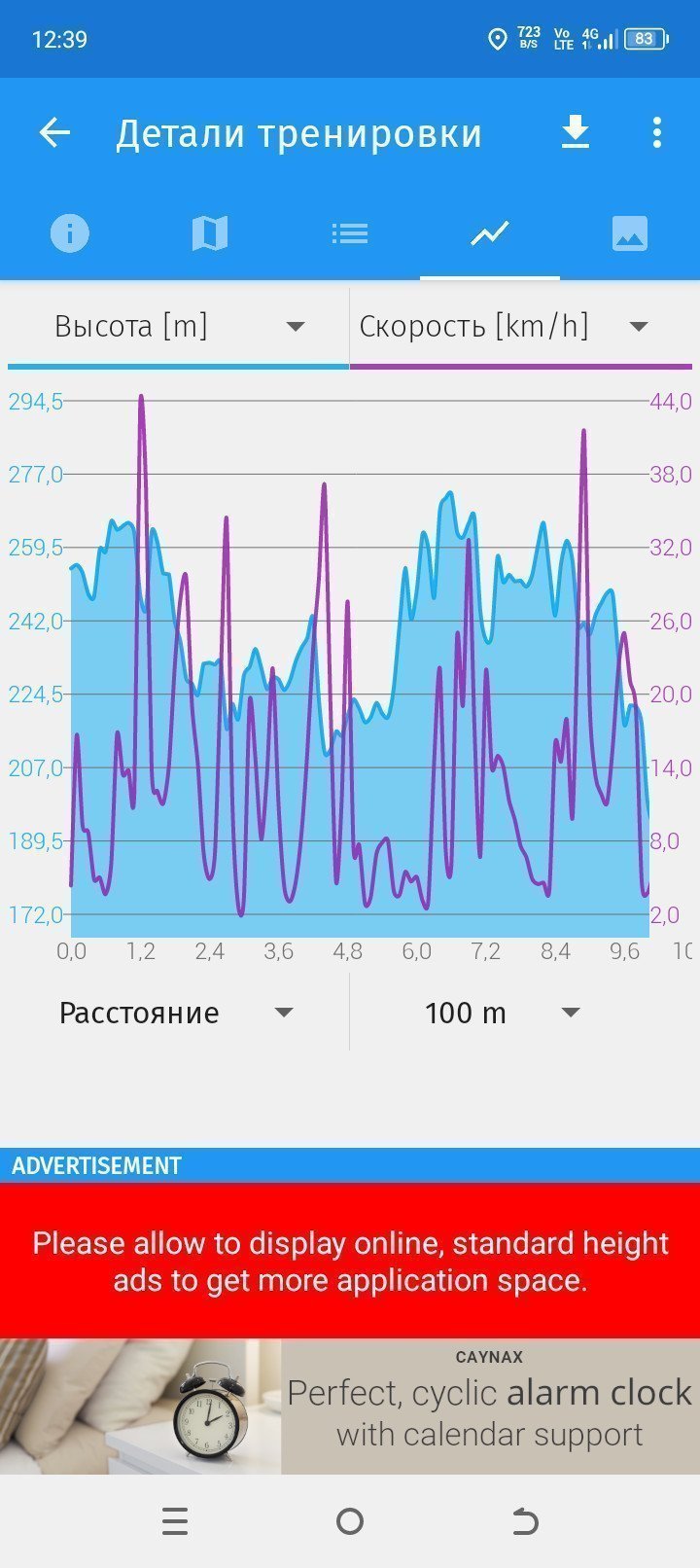Switch to the list tab
700x1568 pixels.
(350, 233)
